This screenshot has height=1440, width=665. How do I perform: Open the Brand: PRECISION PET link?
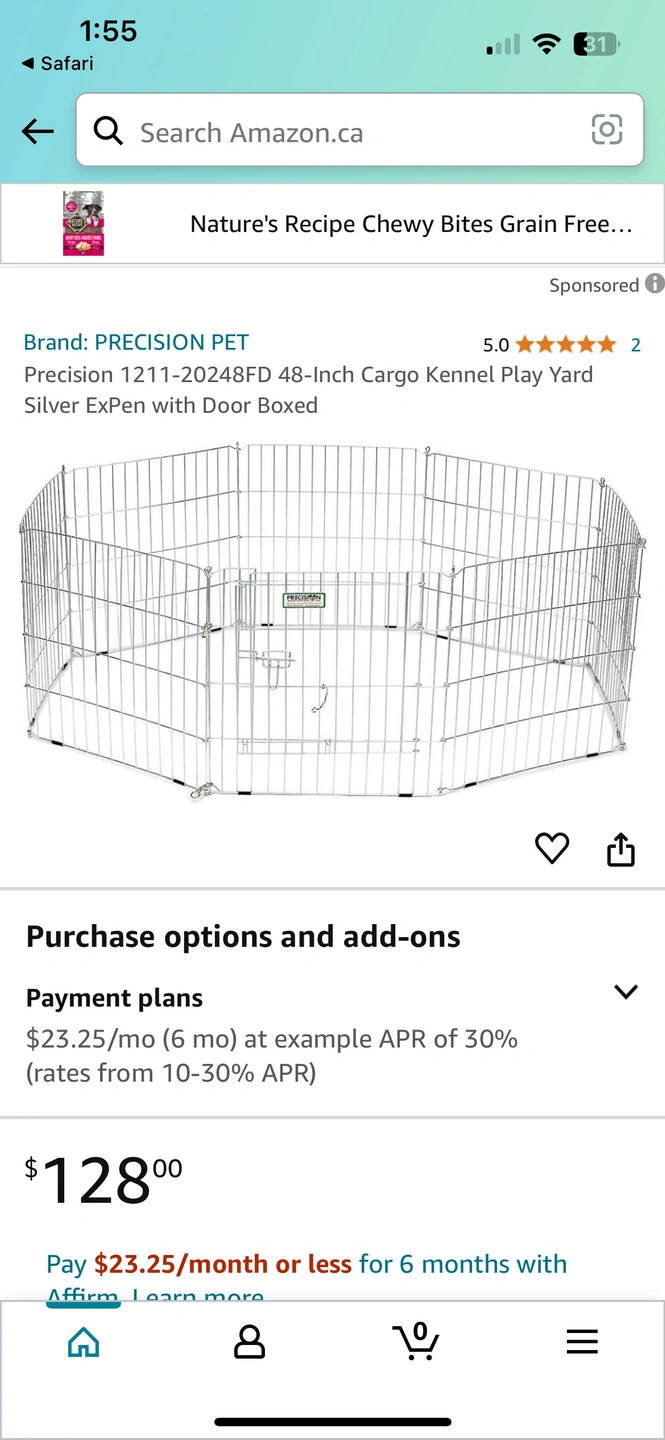point(136,342)
